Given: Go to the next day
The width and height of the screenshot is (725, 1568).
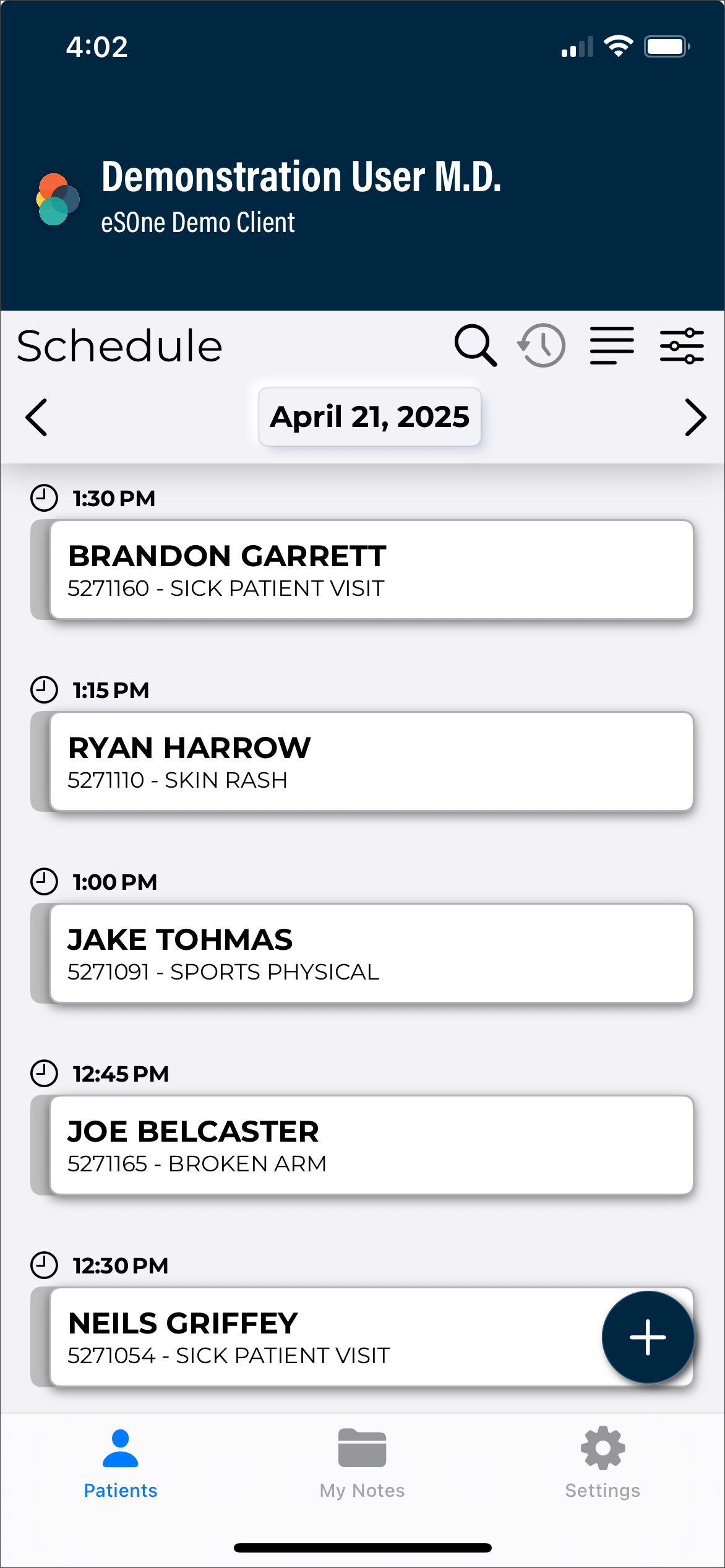Looking at the screenshot, I should (695, 418).
